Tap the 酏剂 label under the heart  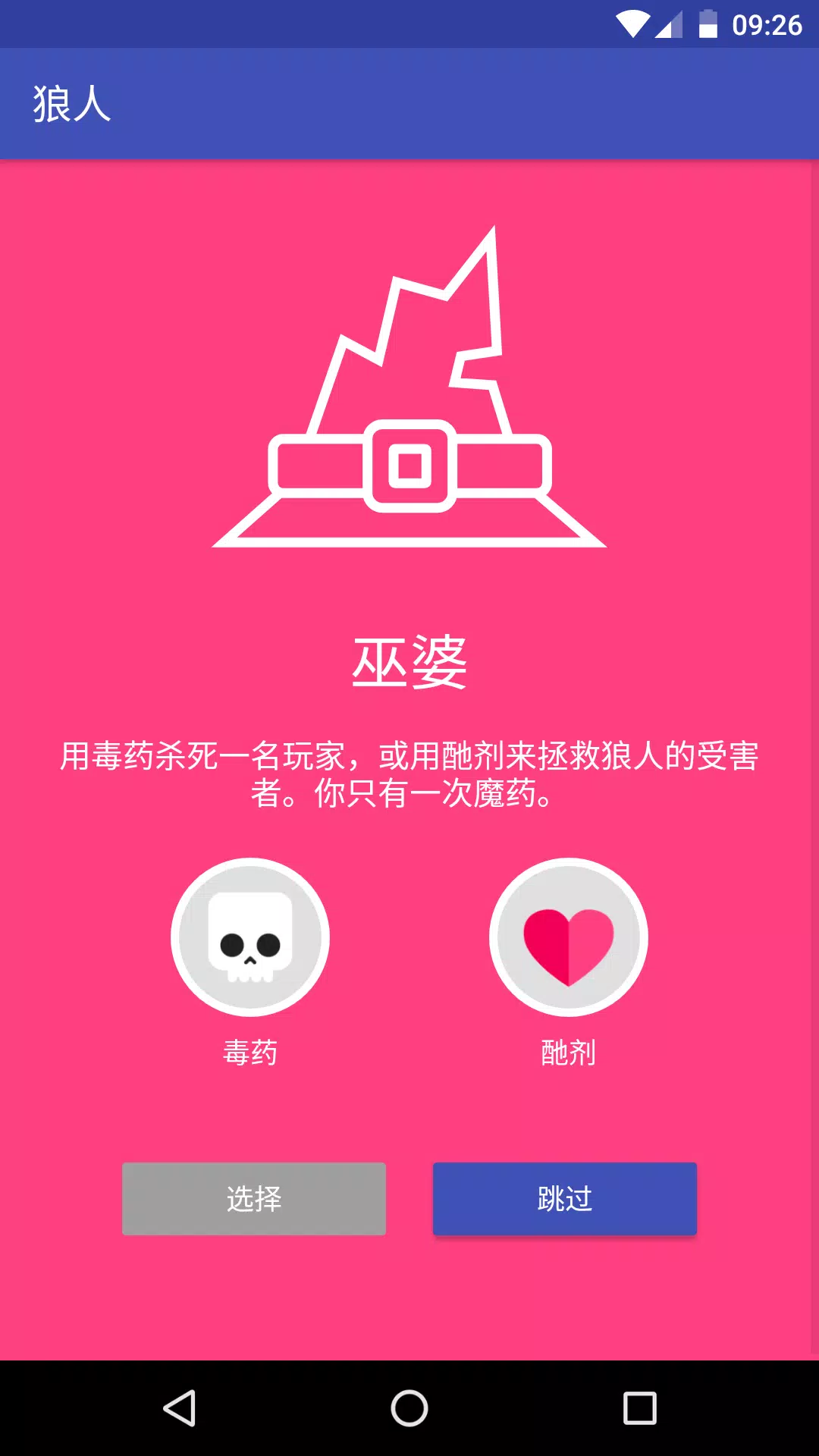(x=567, y=1053)
